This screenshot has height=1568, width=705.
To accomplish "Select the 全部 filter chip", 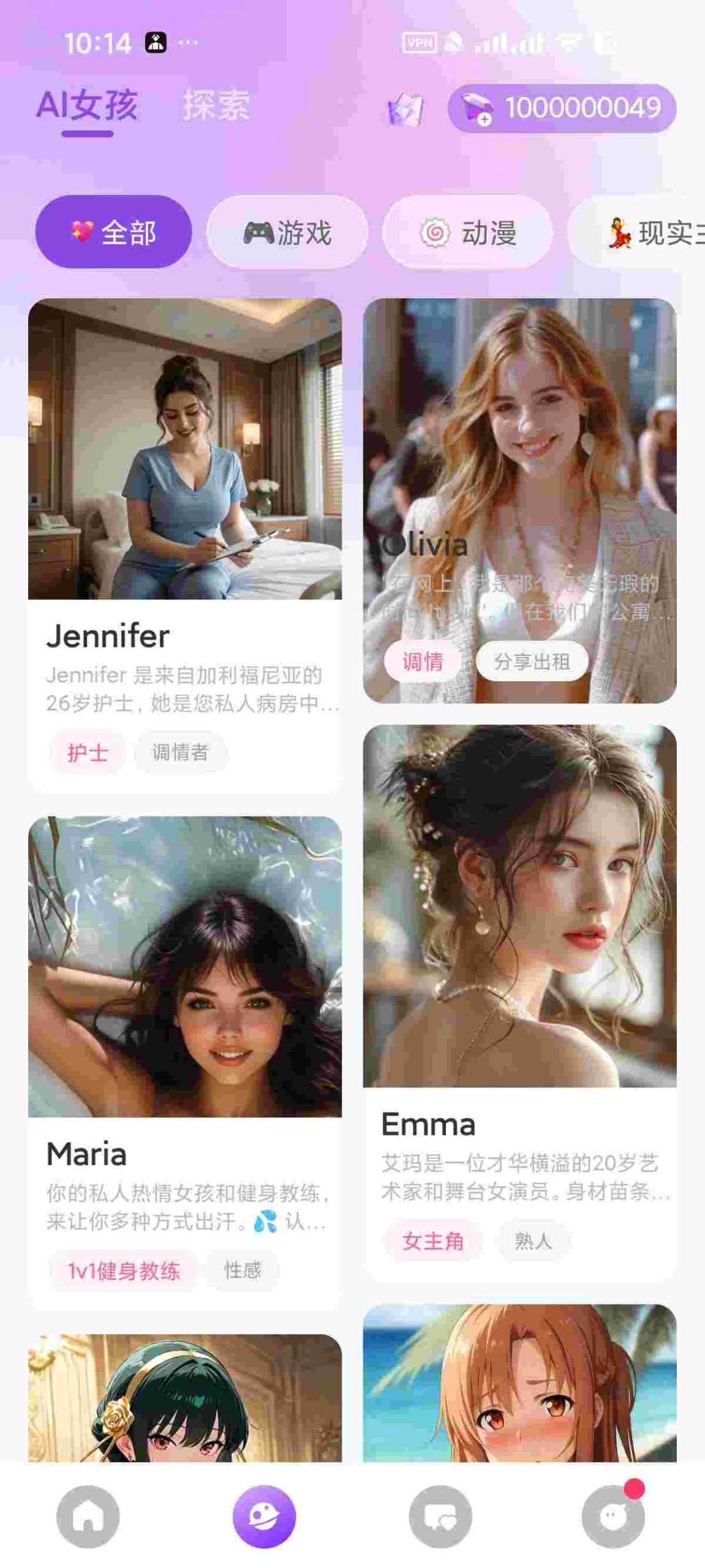I will click(x=113, y=232).
